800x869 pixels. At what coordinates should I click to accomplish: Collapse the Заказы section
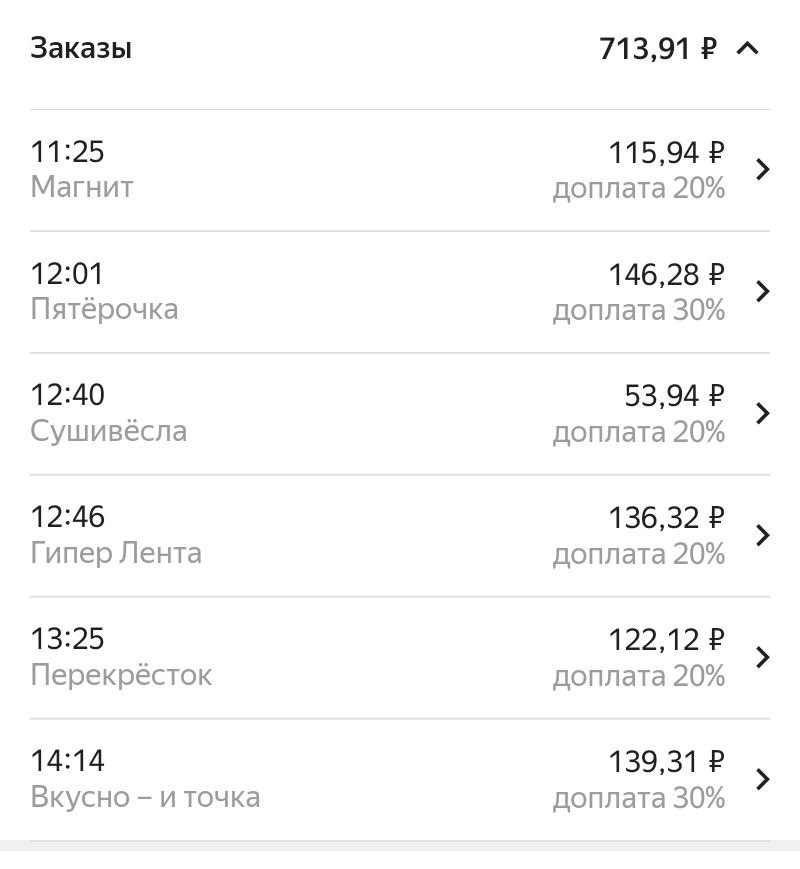(x=747, y=48)
